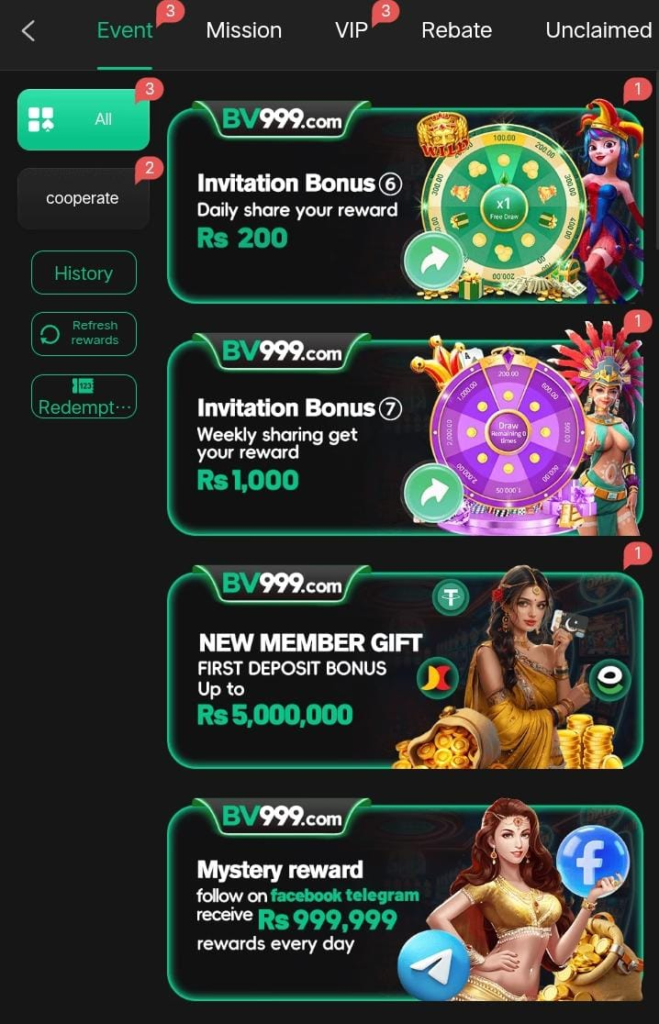This screenshot has width=659, height=1024.
Task: Select the All events filter
Action: pos(83,119)
